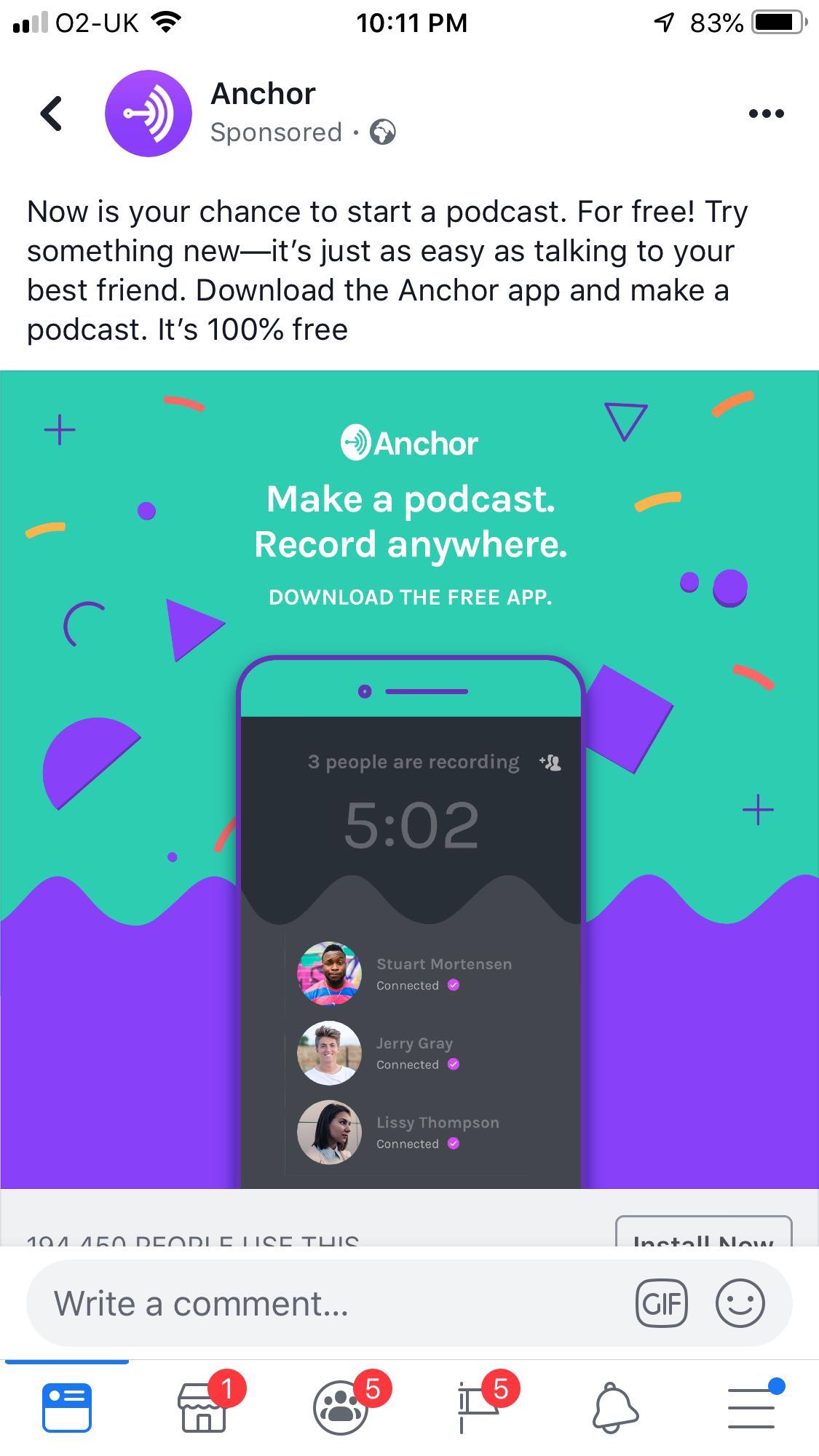Open the notifications bell tab
Screen dimensions: 819x1456
(615, 1407)
